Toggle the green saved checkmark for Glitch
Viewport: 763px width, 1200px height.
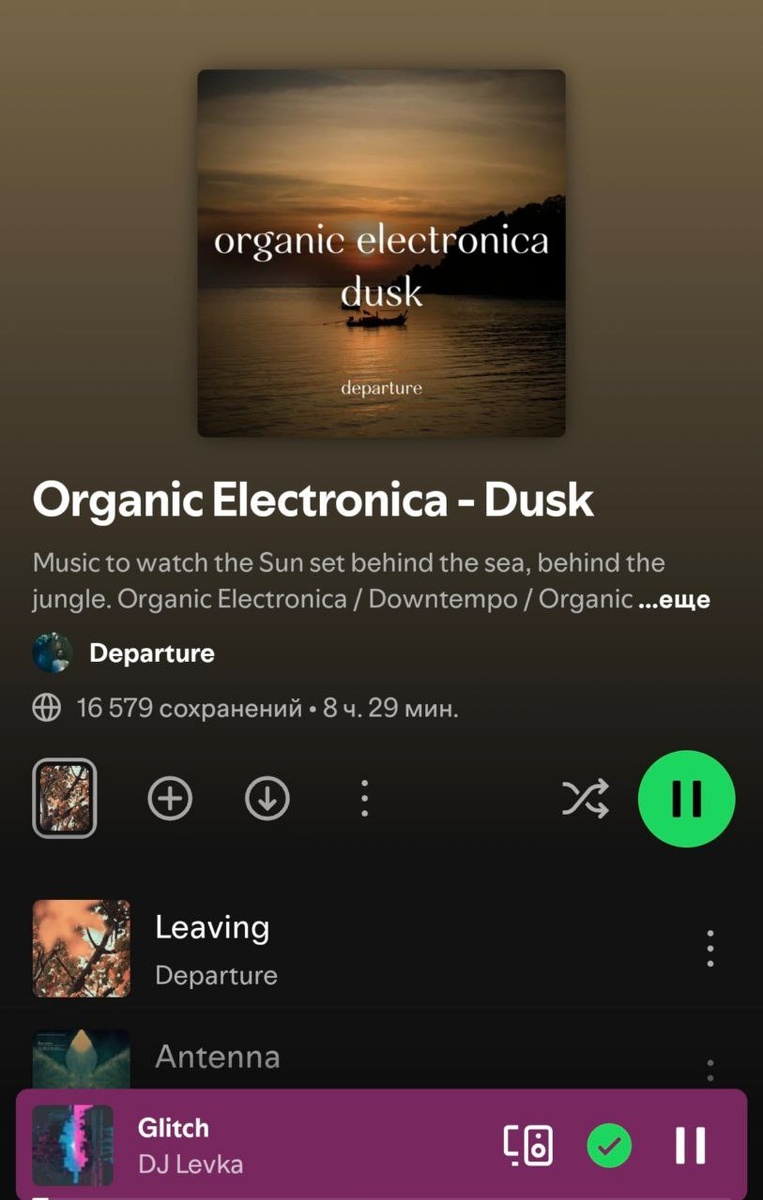click(x=610, y=1145)
